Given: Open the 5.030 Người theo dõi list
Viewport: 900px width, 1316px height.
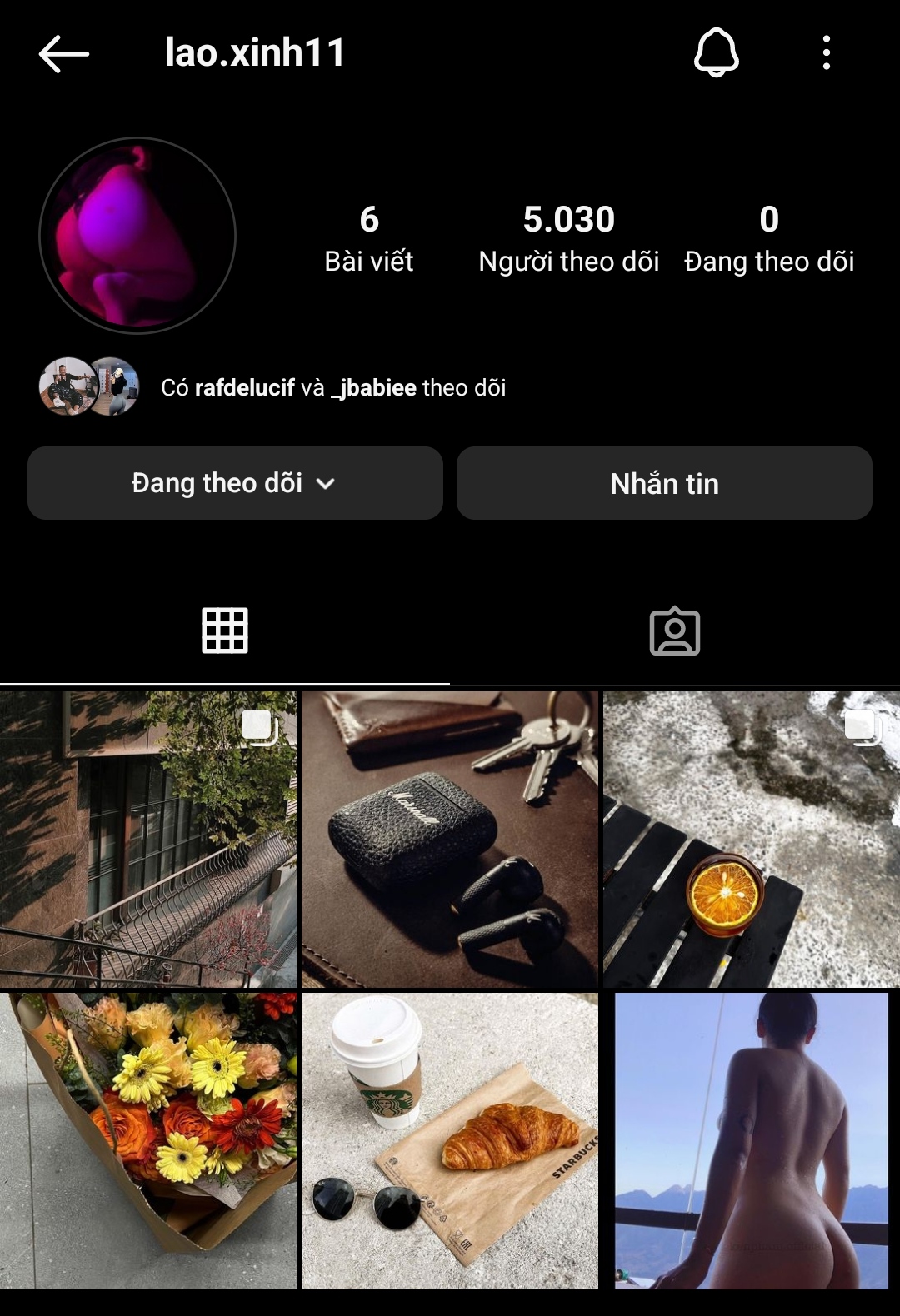Looking at the screenshot, I should [x=568, y=238].
